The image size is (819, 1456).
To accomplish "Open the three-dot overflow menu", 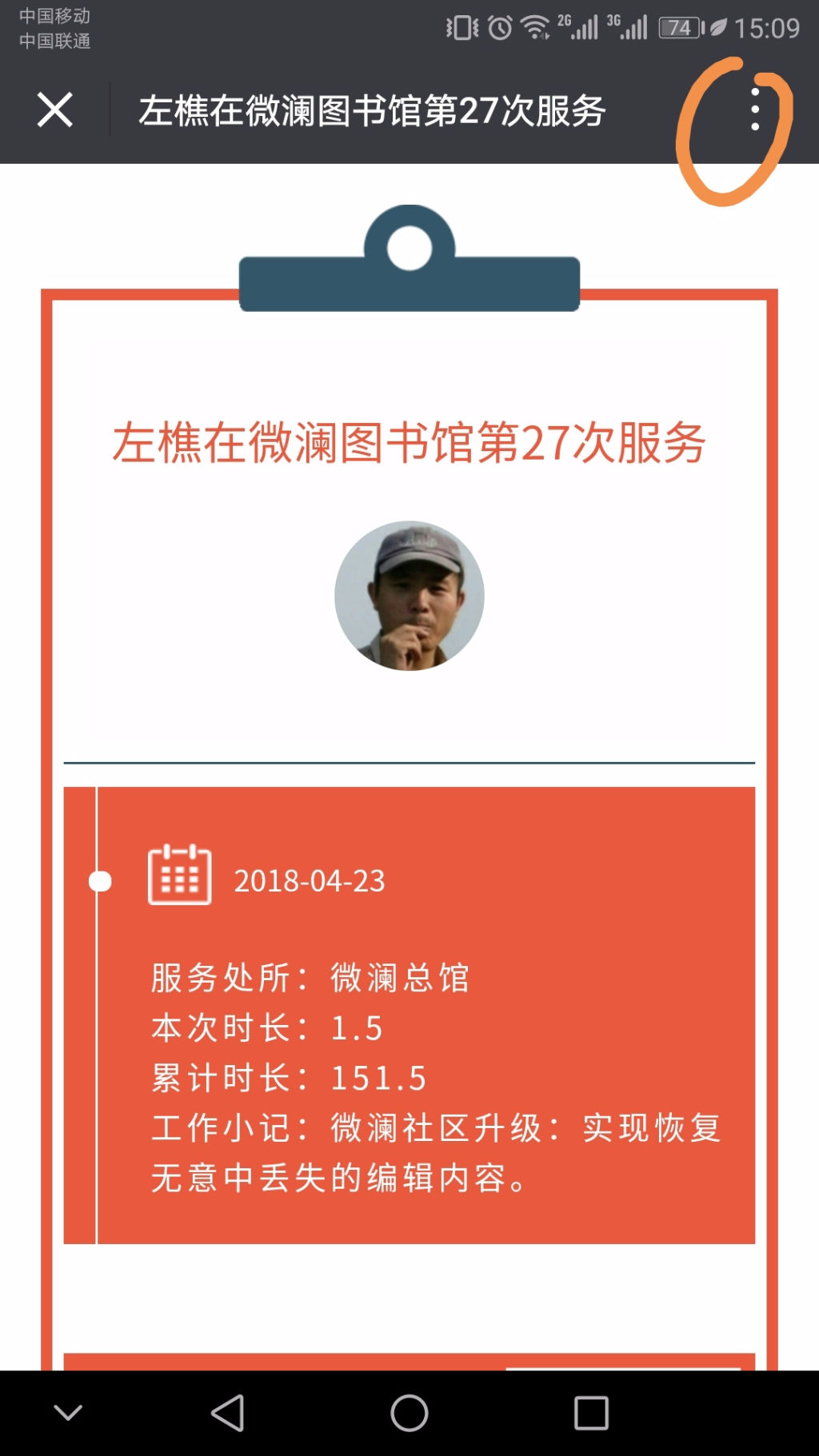I will pos(754,110).
